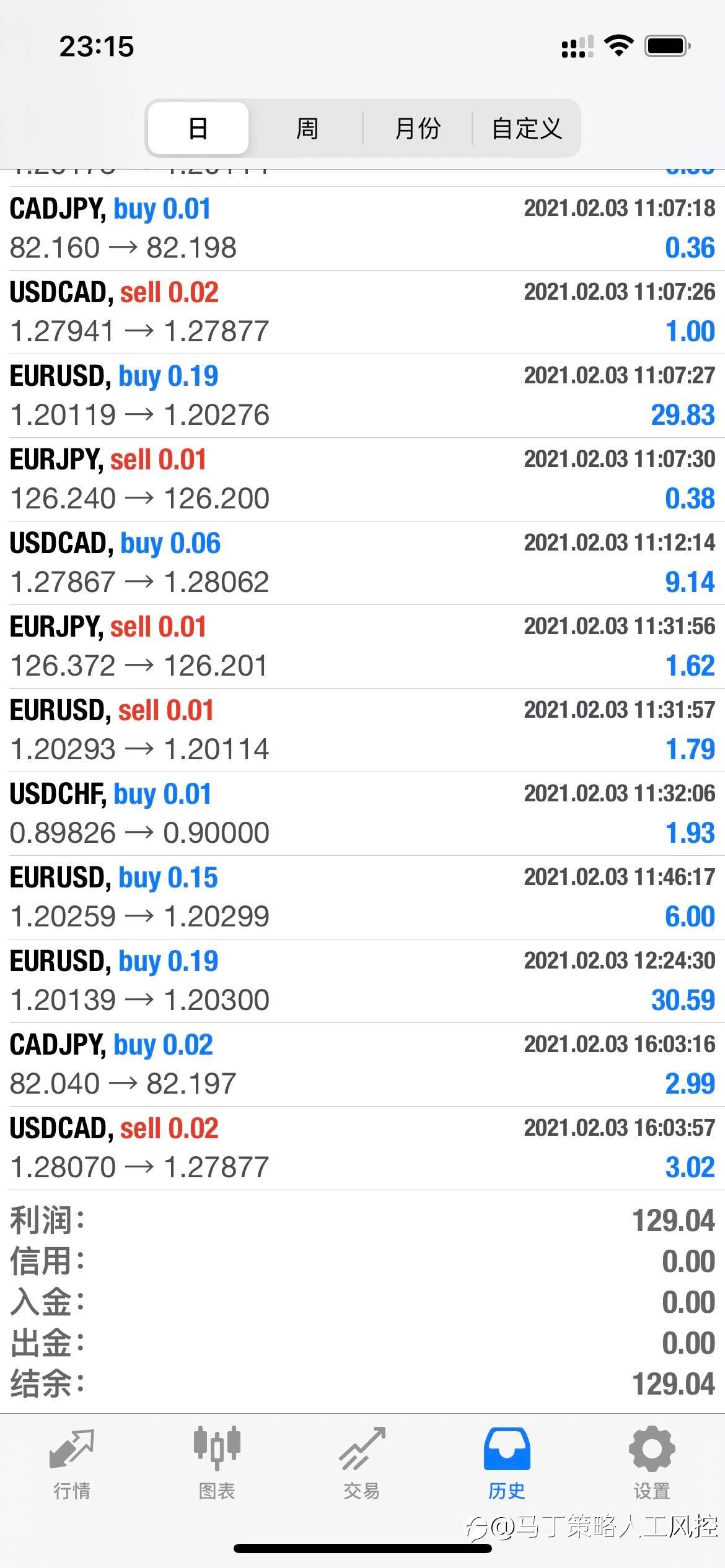Expand the EURJPY sell trade at 11:31:56

click(362, 647)
